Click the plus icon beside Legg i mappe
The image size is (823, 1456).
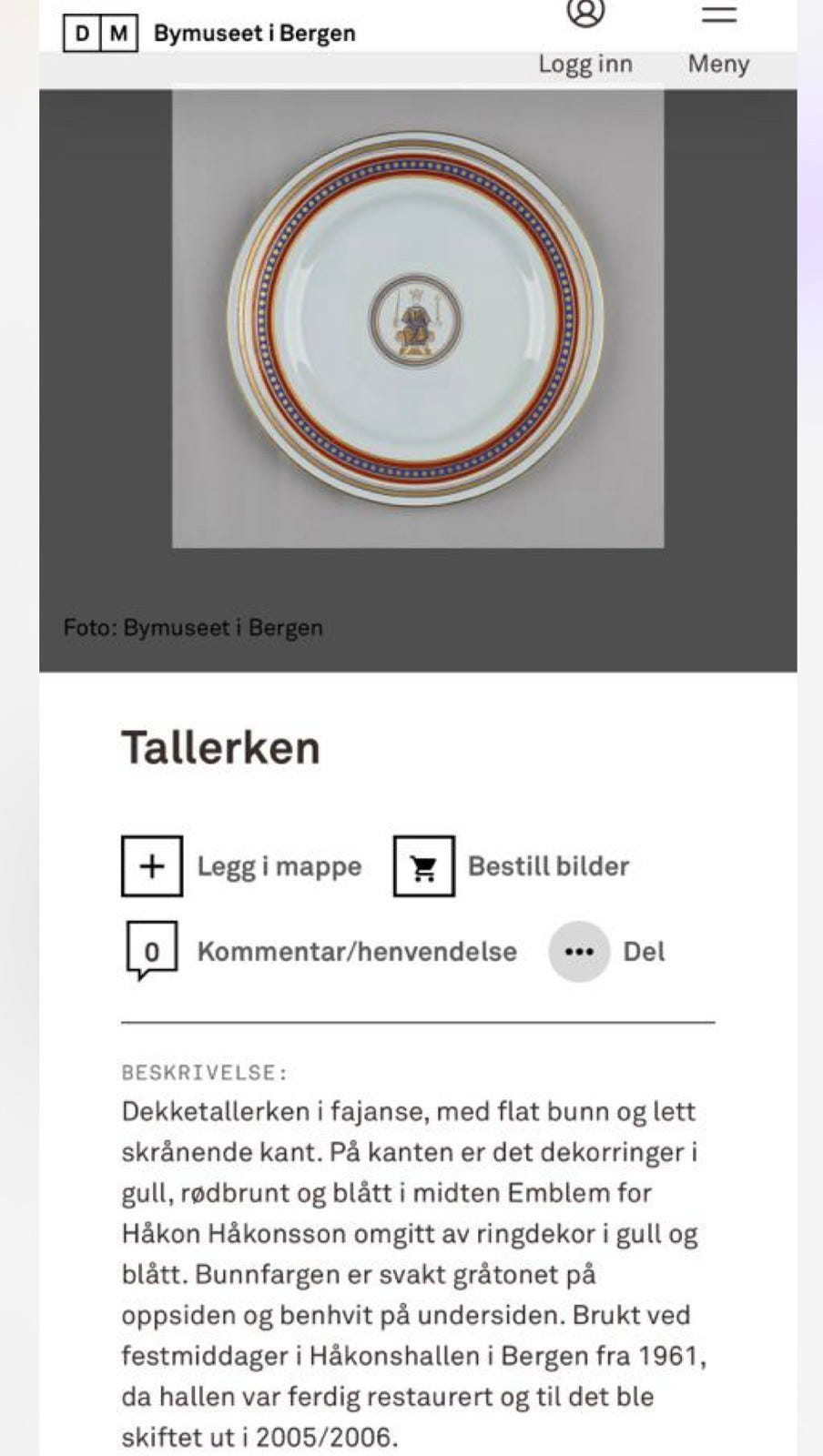(x=151, y=865)
